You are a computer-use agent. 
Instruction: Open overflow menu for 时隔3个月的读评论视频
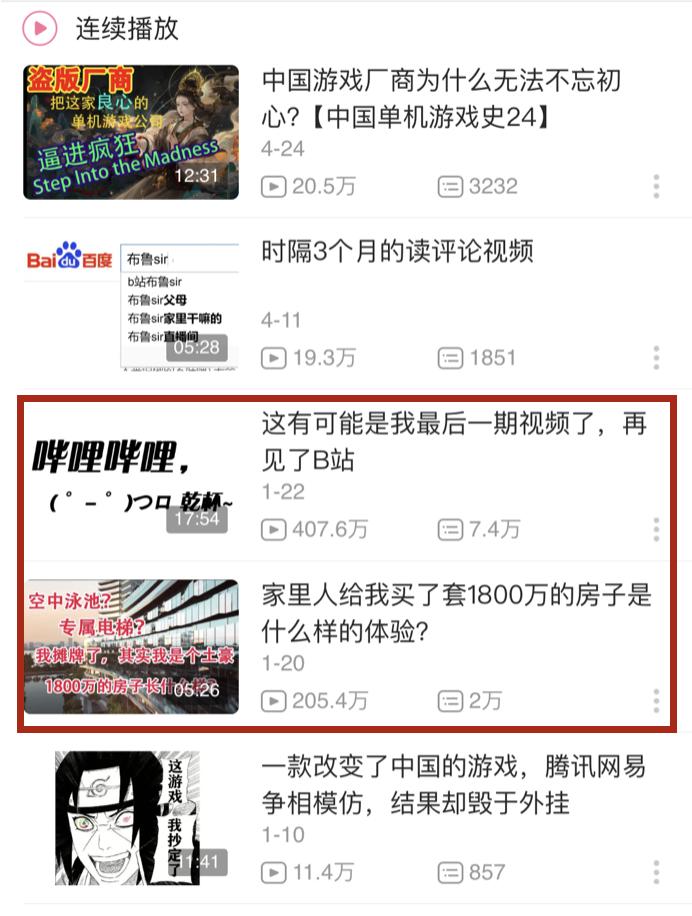pos(656,357)
